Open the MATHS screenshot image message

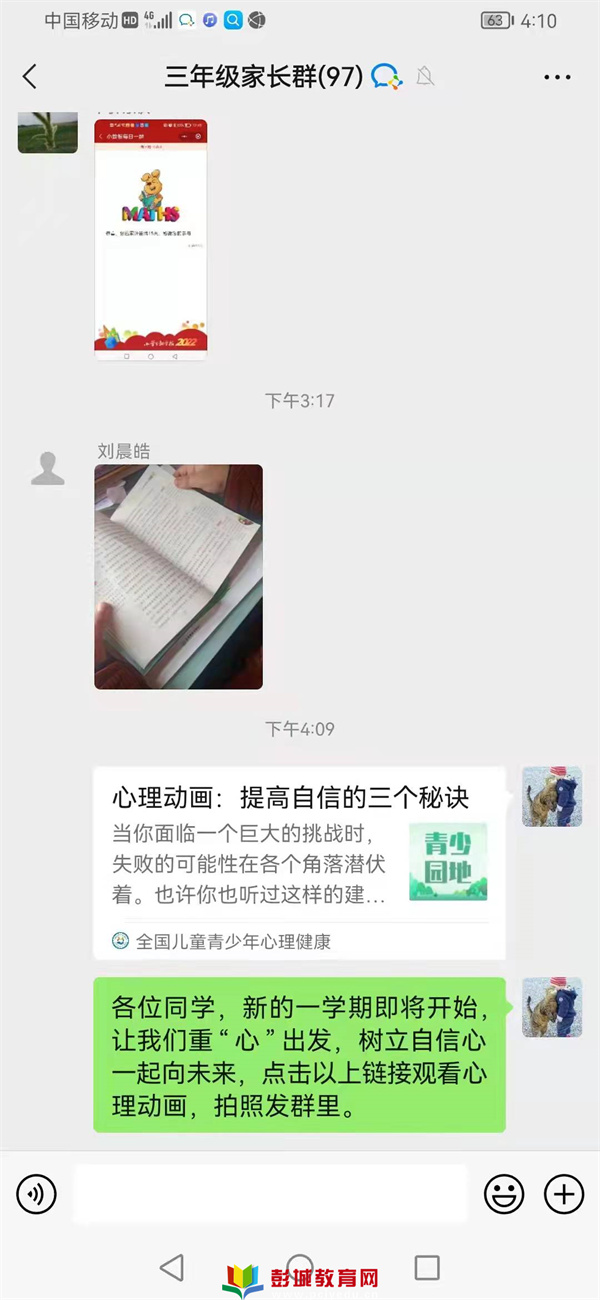click(150, 238)
